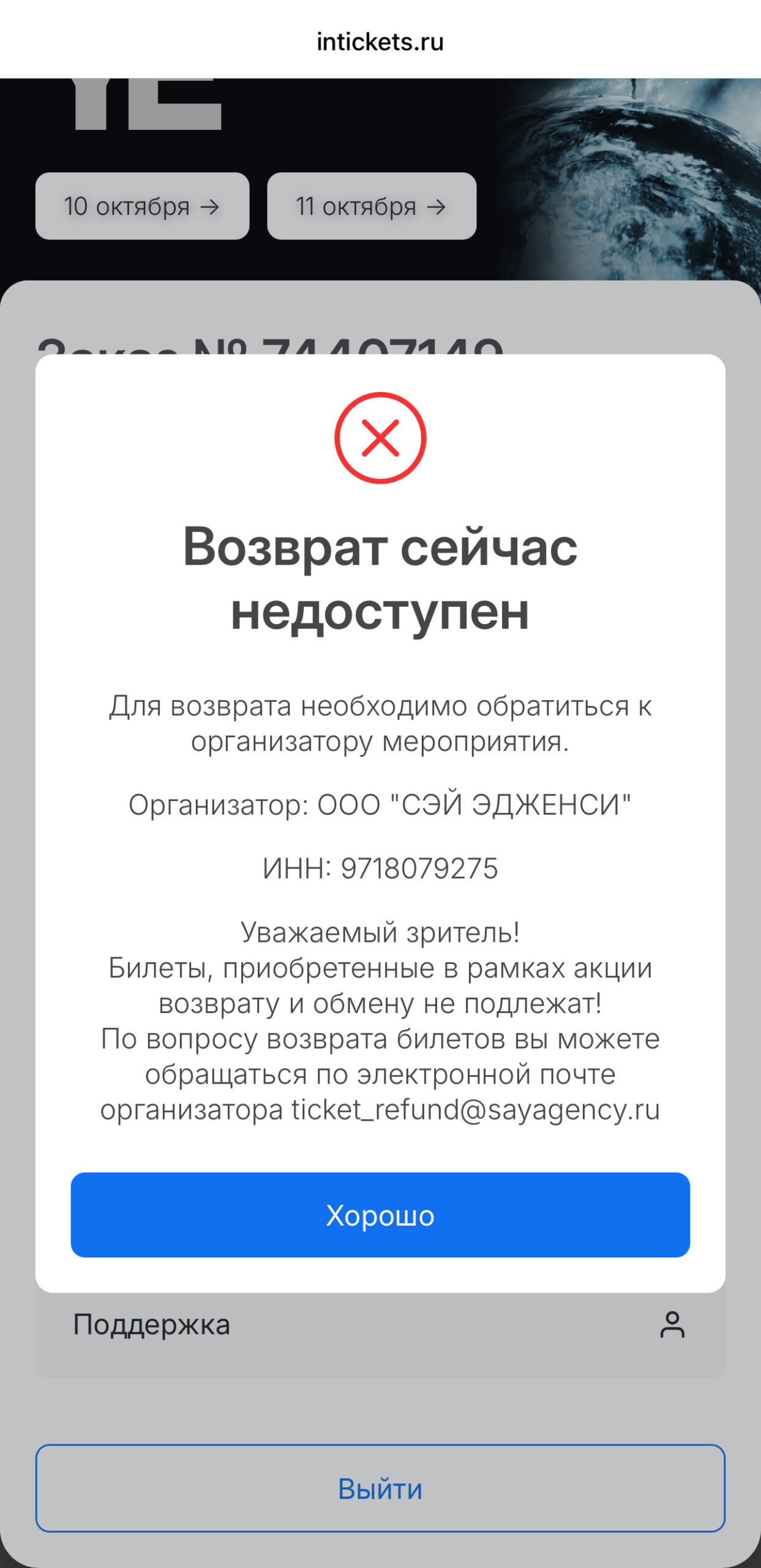The width and height of the screenshot is (761, 1568).
Task: Tap the Выйти button to log out
Action: pyautogui.click(x=380, y=1489)
